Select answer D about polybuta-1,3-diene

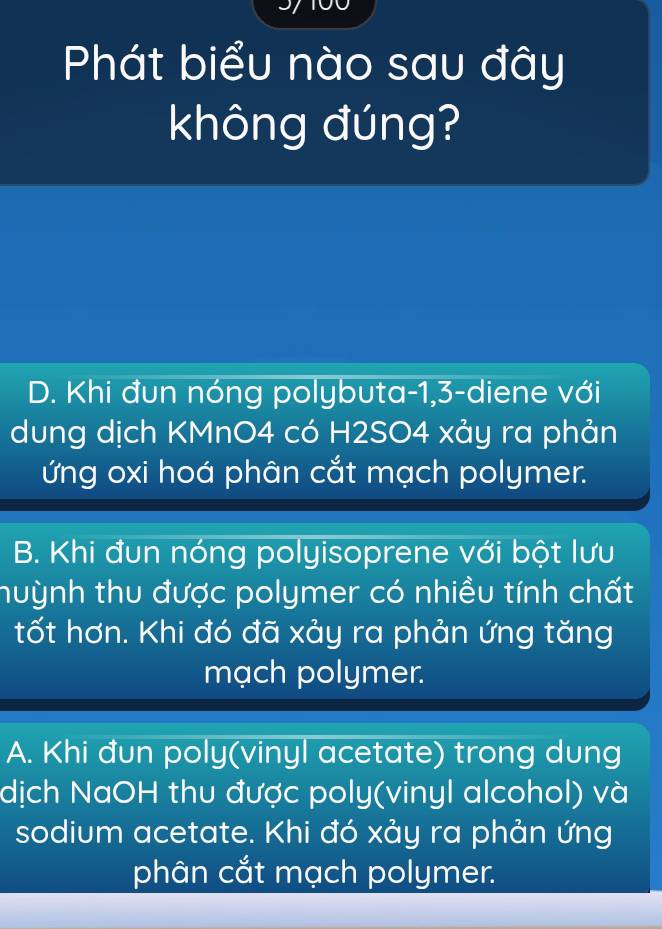323,430
